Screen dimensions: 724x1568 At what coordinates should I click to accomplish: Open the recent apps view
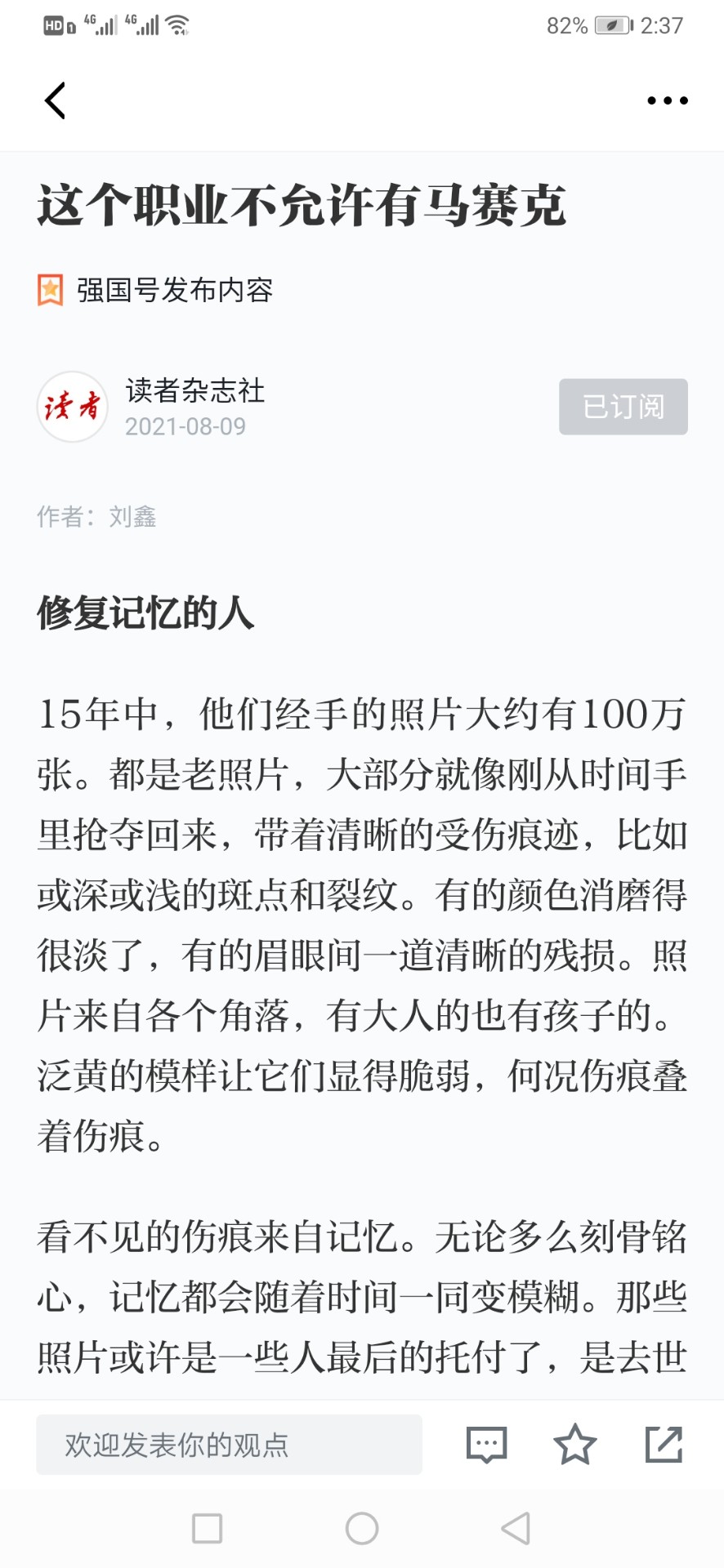tap(208, 1528)
